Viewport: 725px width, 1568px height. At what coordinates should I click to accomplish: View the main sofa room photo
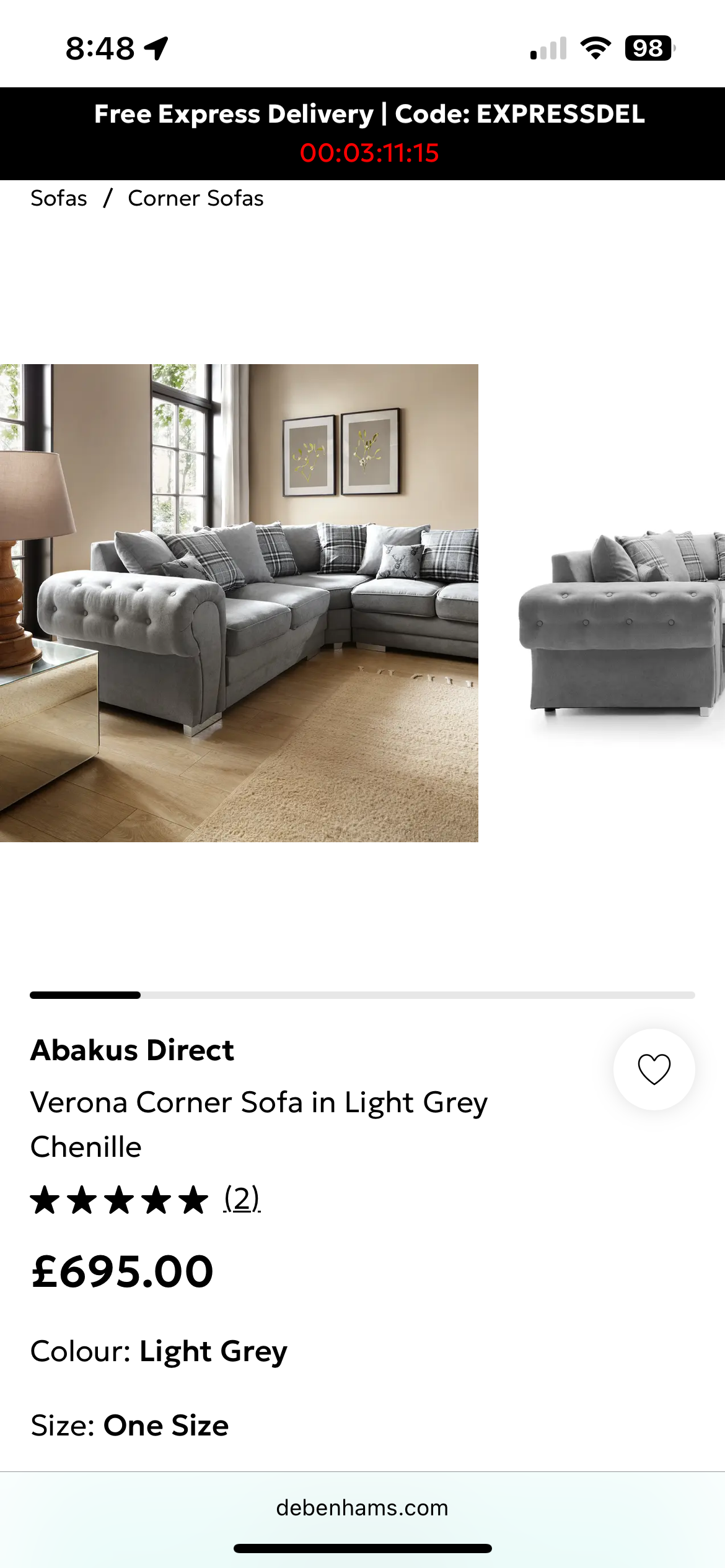pos(239,603)
